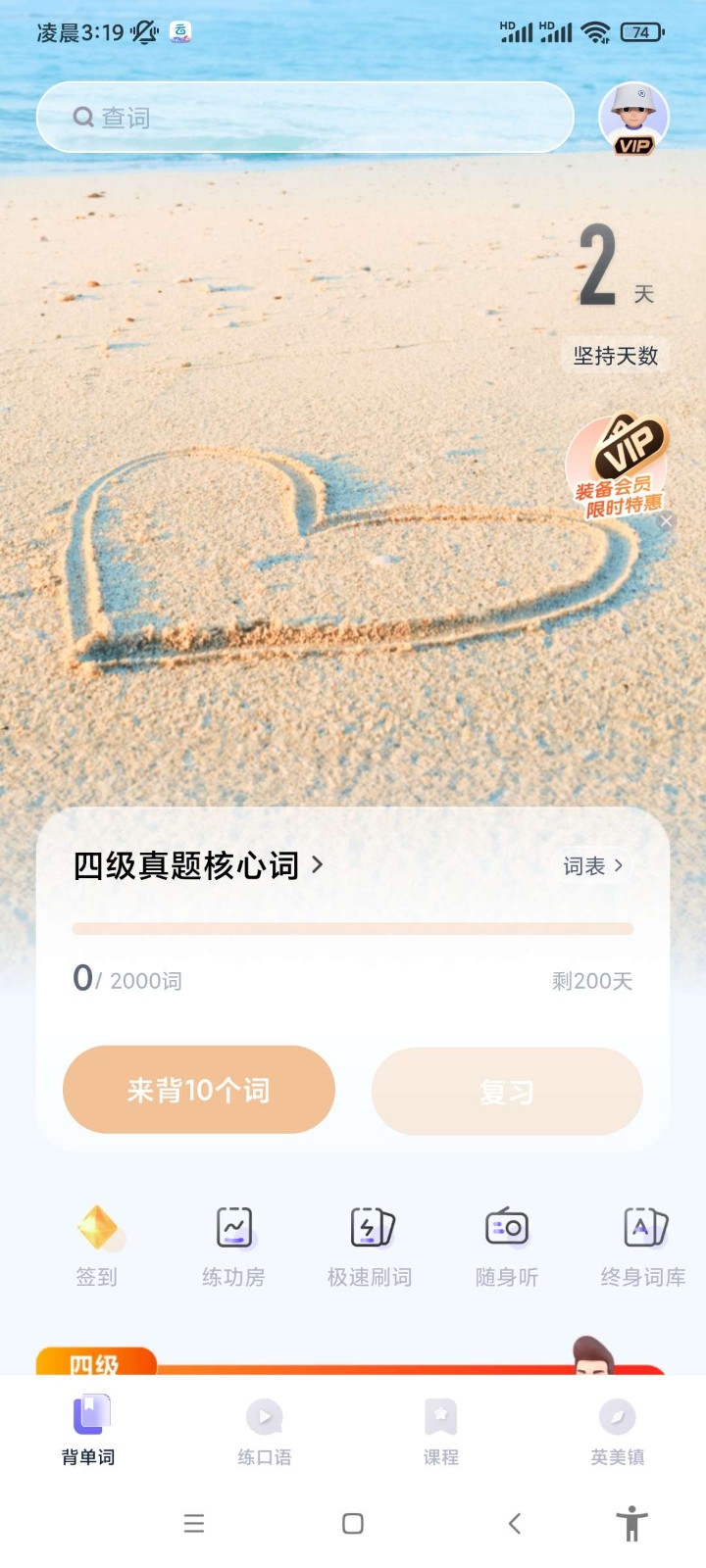Open 练功房 practice room

pos(233,1246)
